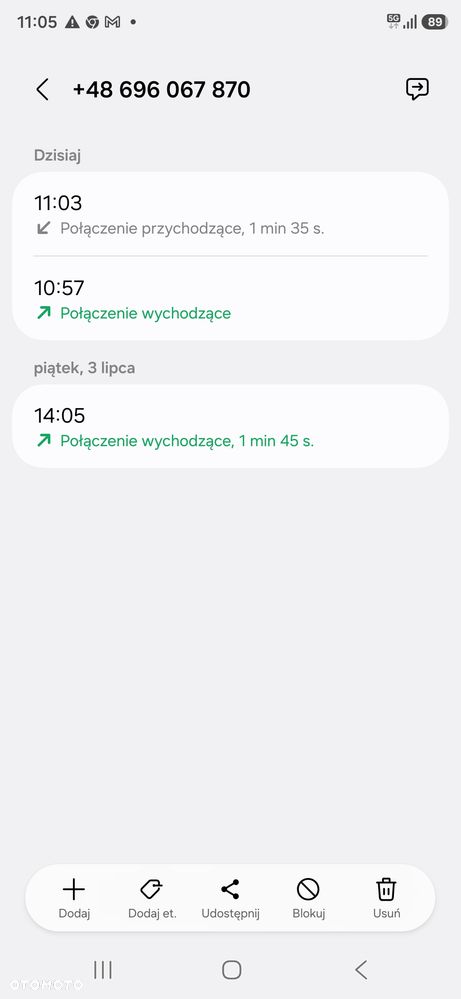Select the 10:57 outgoing call entry
The width and height of the screenshot is (461, 999).
pyautogui.click(x=230, y=298)
